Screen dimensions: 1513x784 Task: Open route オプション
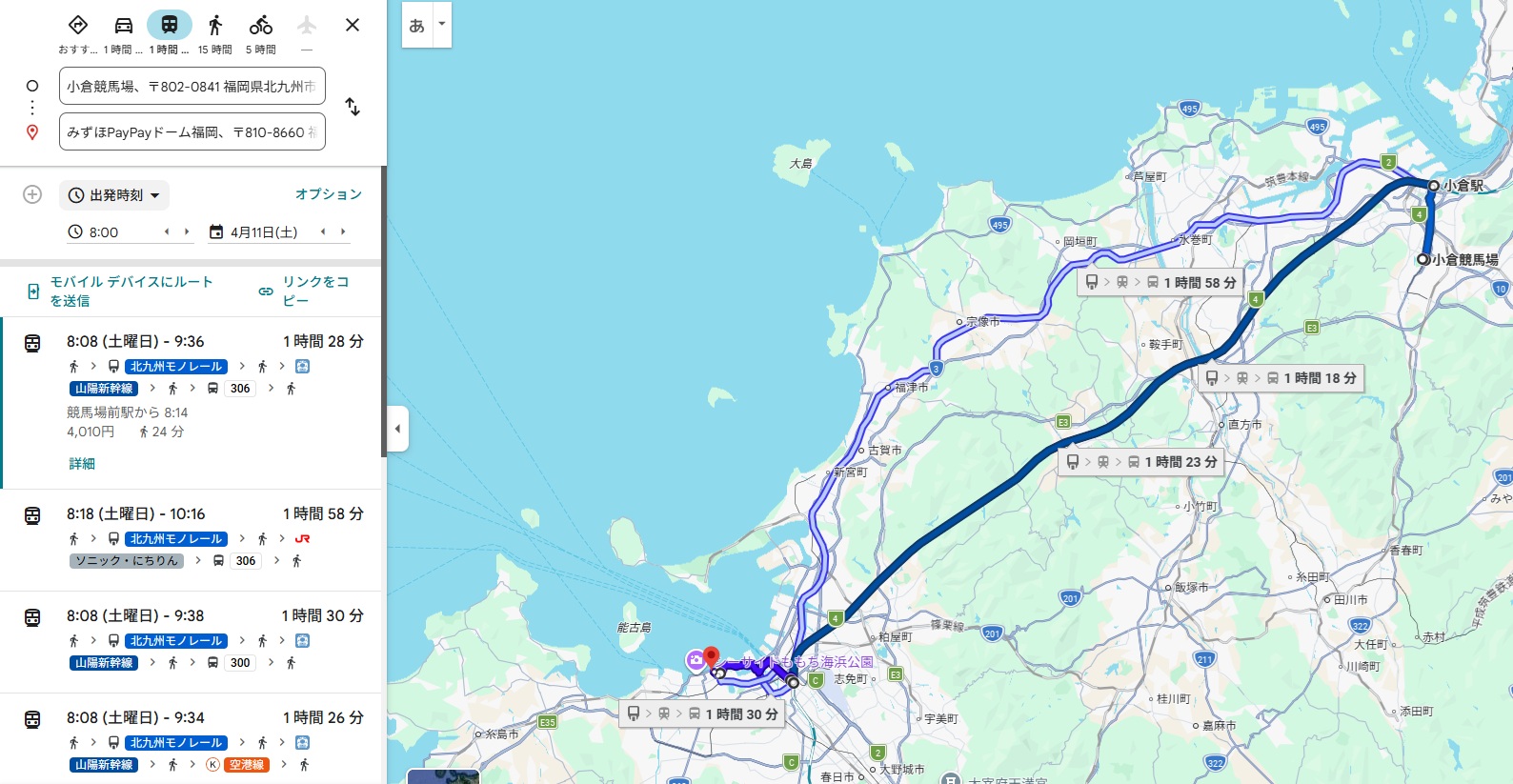[x=328, y=194]
